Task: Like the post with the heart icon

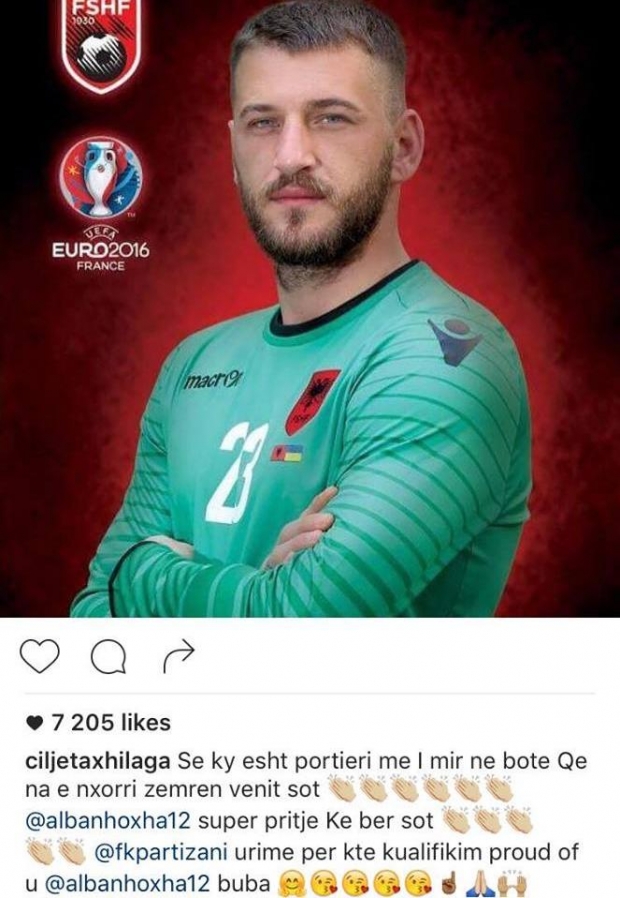Action: [39, 656]
